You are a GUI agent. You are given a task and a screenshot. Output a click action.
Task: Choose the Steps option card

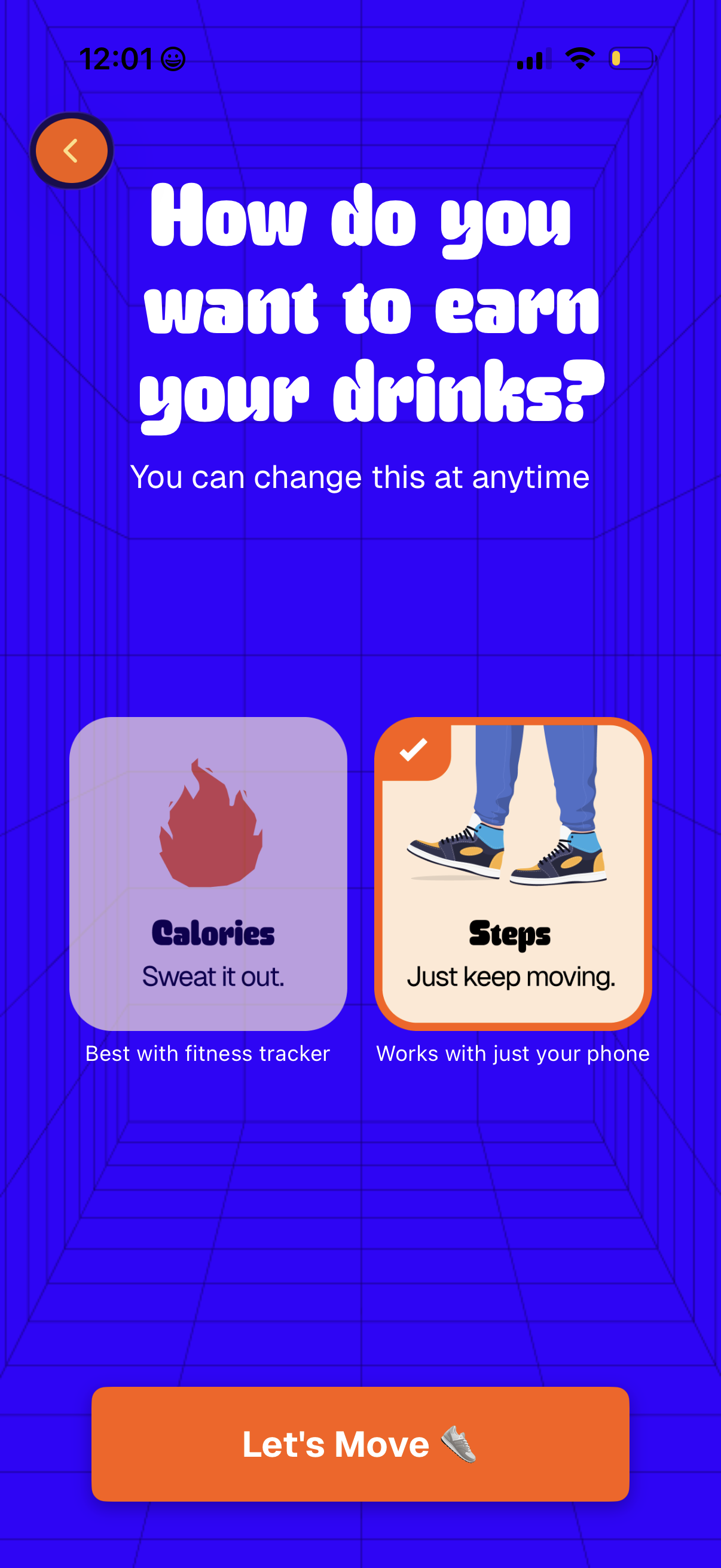click(512, 873)
